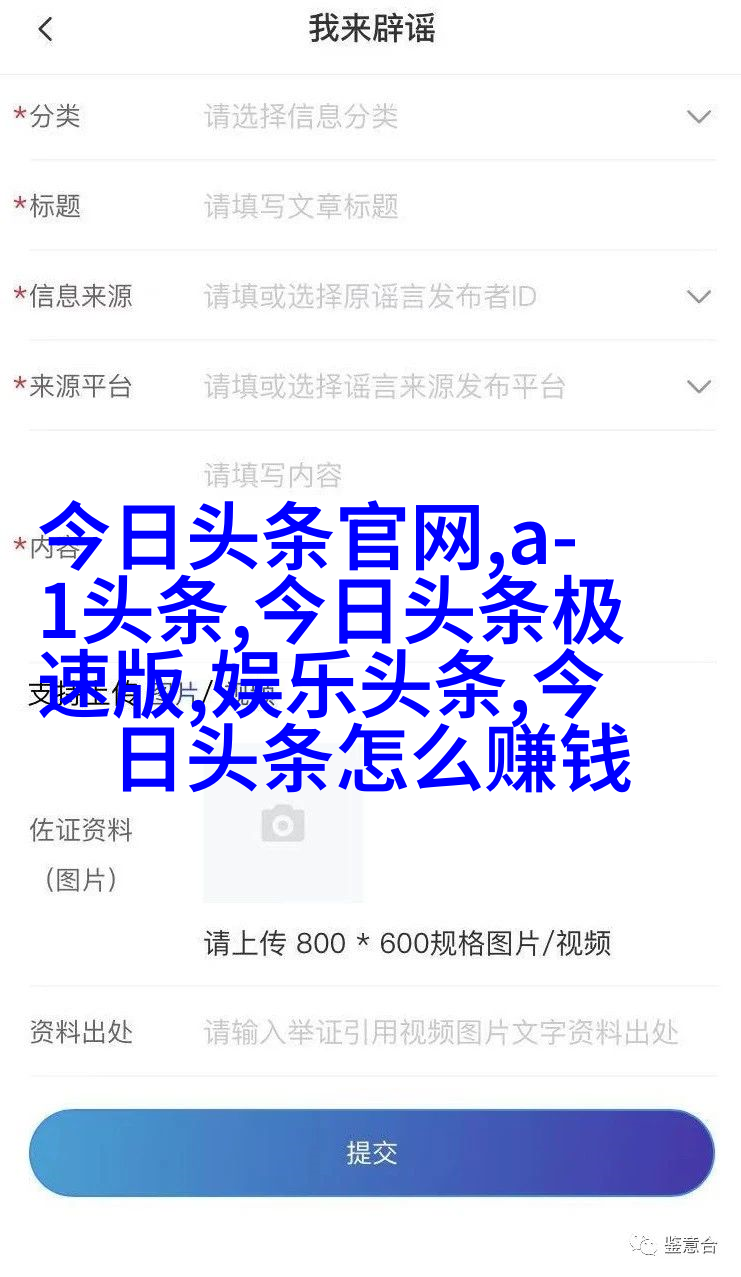Open the 分类 category dropdown
Image resolution: width=741 pixels, height=1277 pixels.
698,117
